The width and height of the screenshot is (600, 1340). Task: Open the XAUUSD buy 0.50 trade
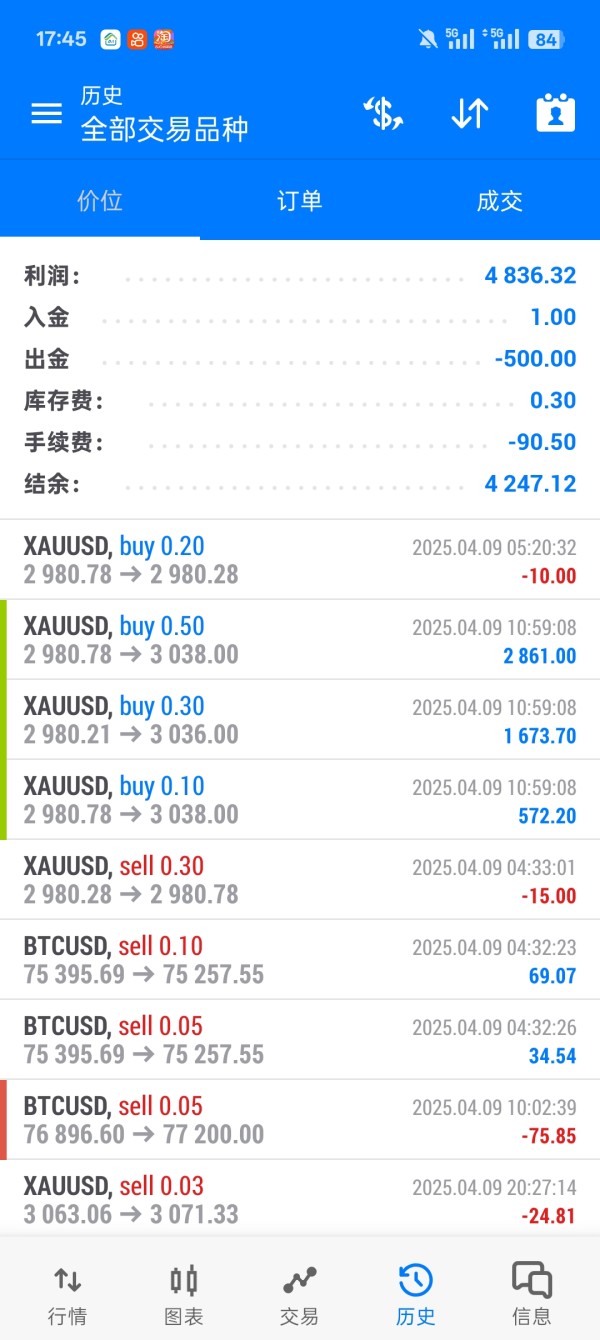[x=300, y=640]
